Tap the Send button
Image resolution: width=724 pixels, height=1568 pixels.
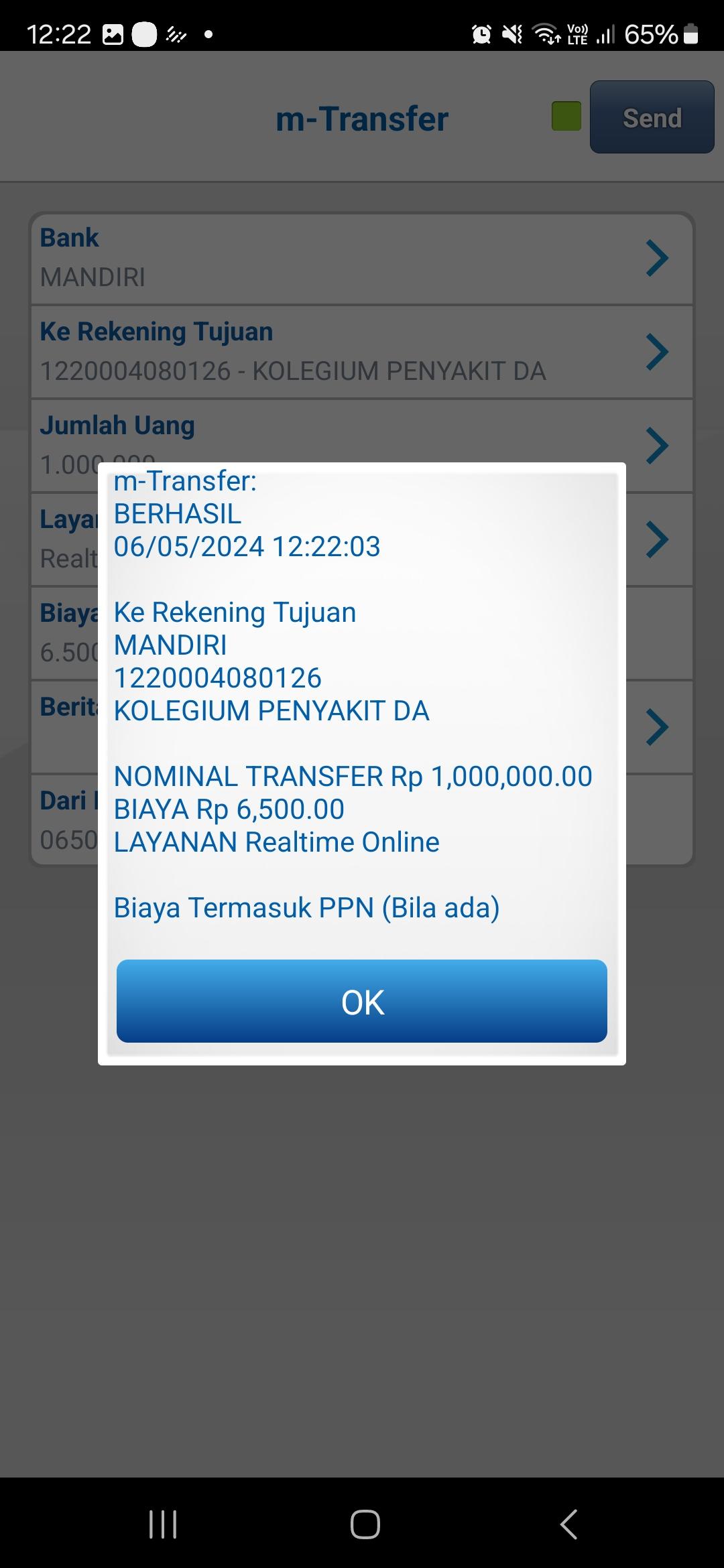pos(652,117)
